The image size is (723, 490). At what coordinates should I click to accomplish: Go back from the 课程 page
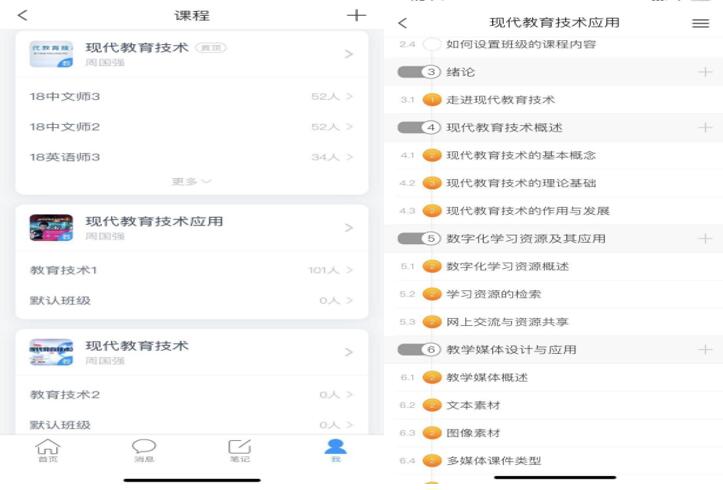(22, 15)
